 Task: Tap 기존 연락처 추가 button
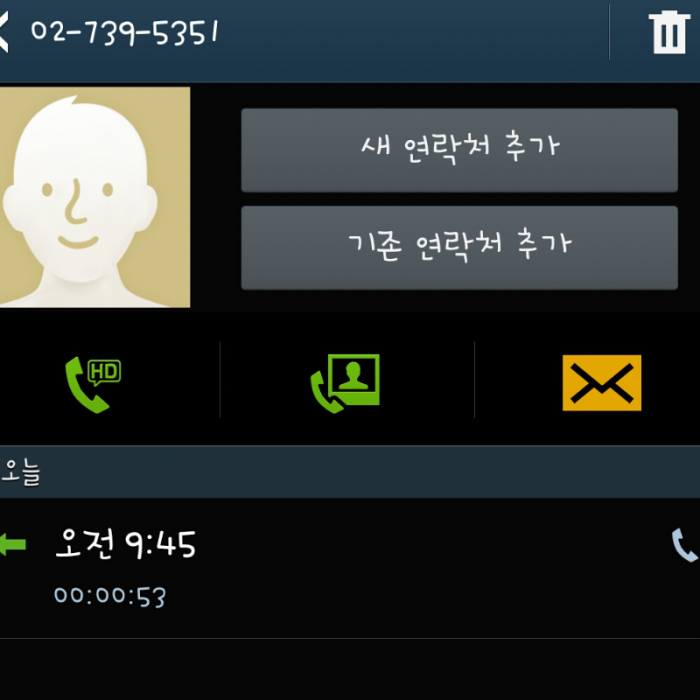[459, 246]
